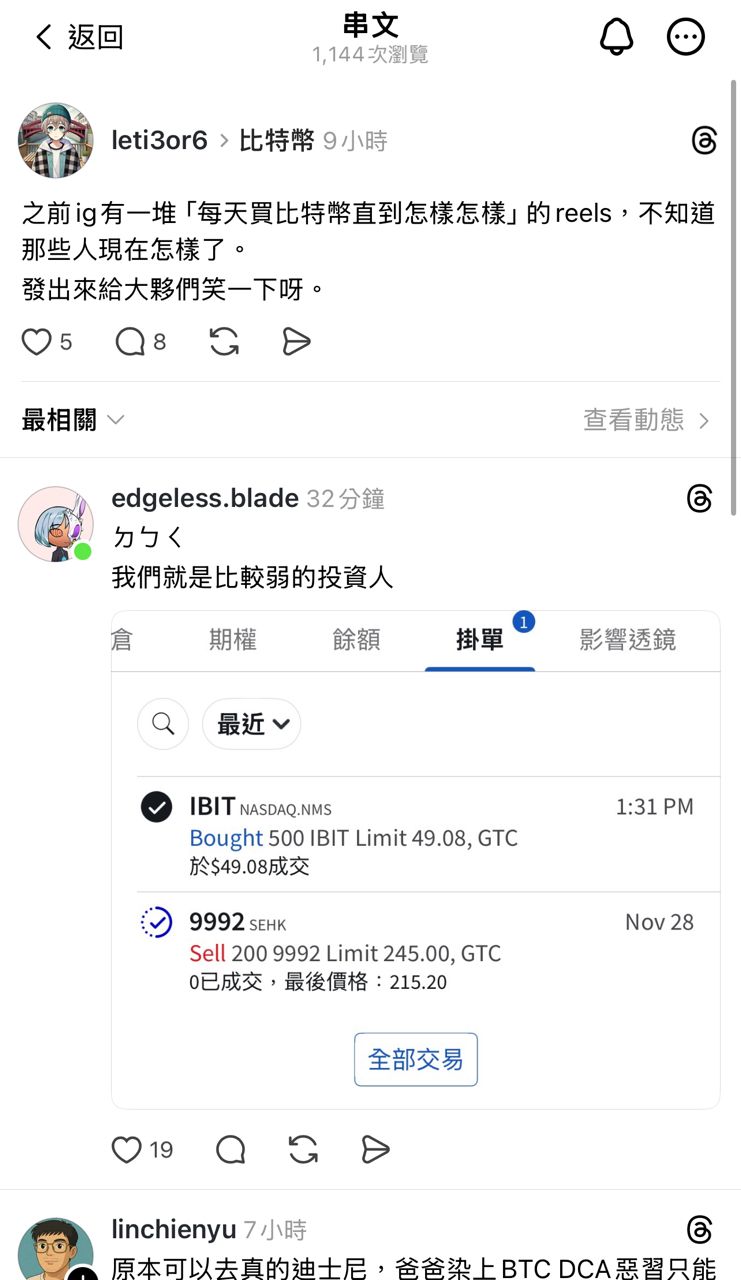Viewport: 741px width, 1280px height.
Task: Reply to edgeless.blade's comment
Action: coord(230,1150)
